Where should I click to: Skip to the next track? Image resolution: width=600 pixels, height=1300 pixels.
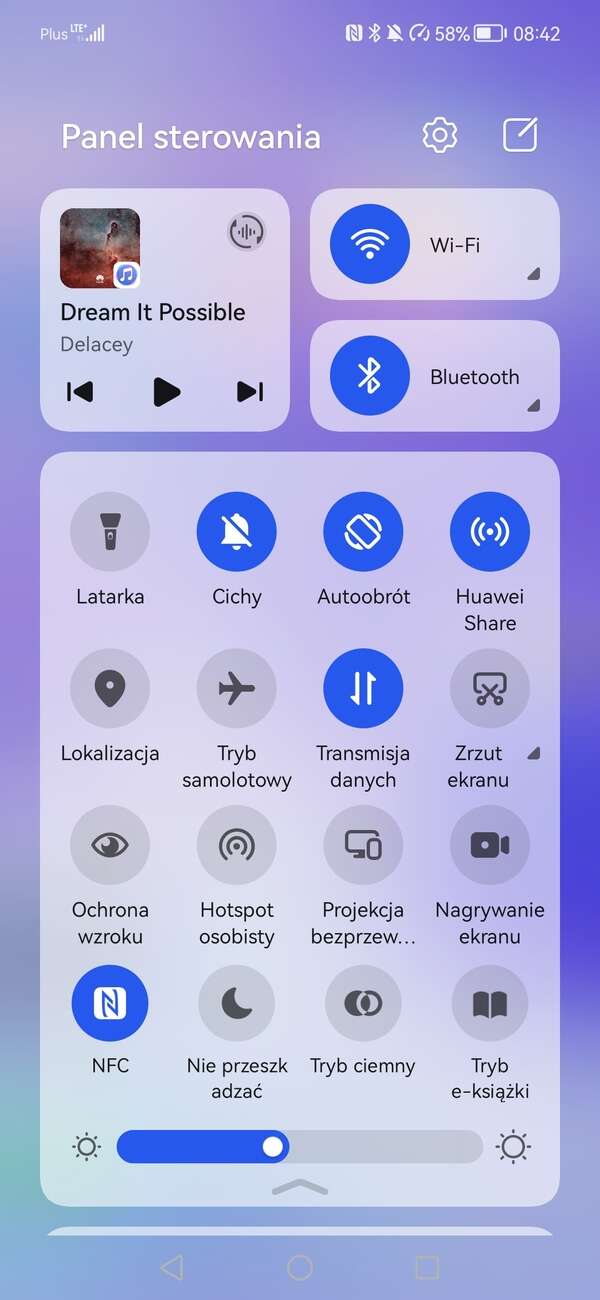(x=250, y=392)
